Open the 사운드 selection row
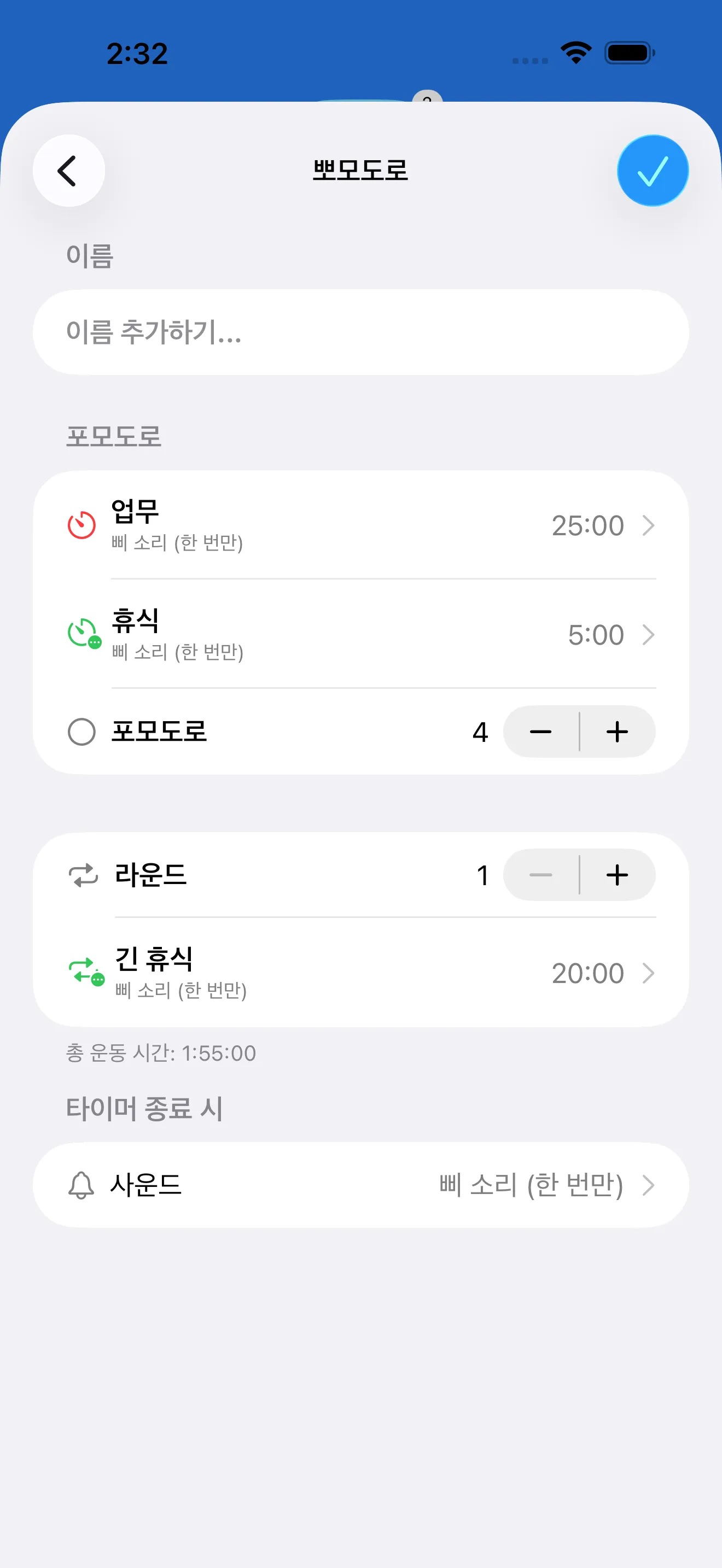The width and height of the screenshot is (722, 1568). [x=360, y=1185]
